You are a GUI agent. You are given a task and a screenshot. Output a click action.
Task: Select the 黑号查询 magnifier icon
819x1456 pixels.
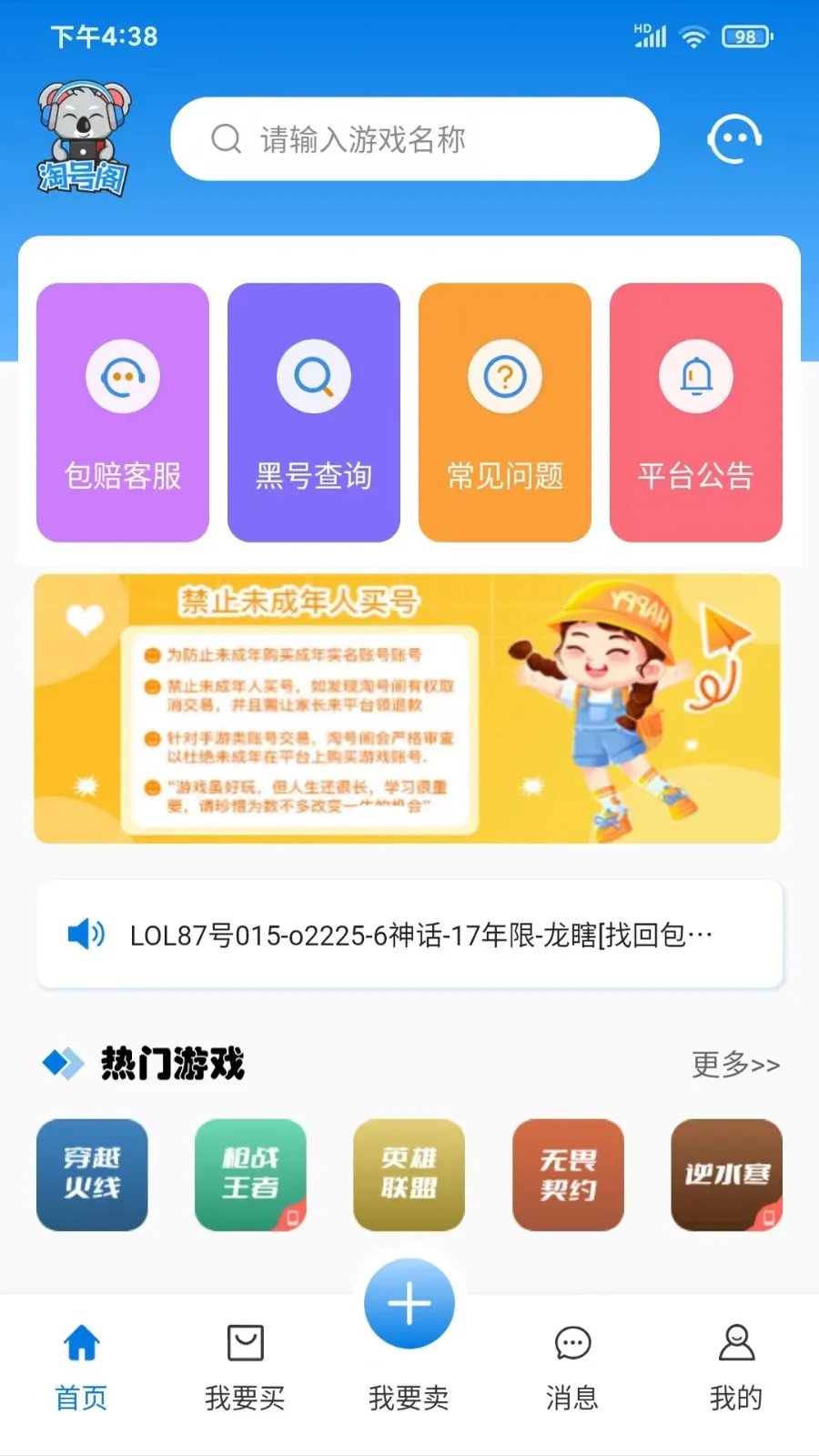(313, 376)
